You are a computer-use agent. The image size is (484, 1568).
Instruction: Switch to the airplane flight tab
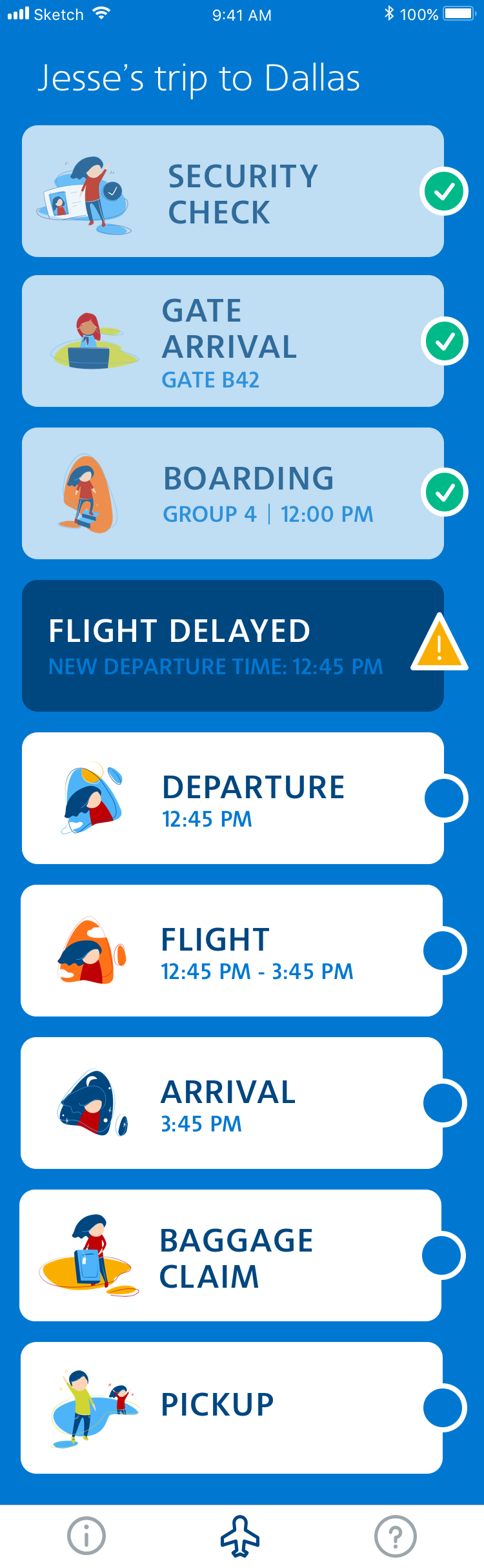click(x=240, y=1536)
